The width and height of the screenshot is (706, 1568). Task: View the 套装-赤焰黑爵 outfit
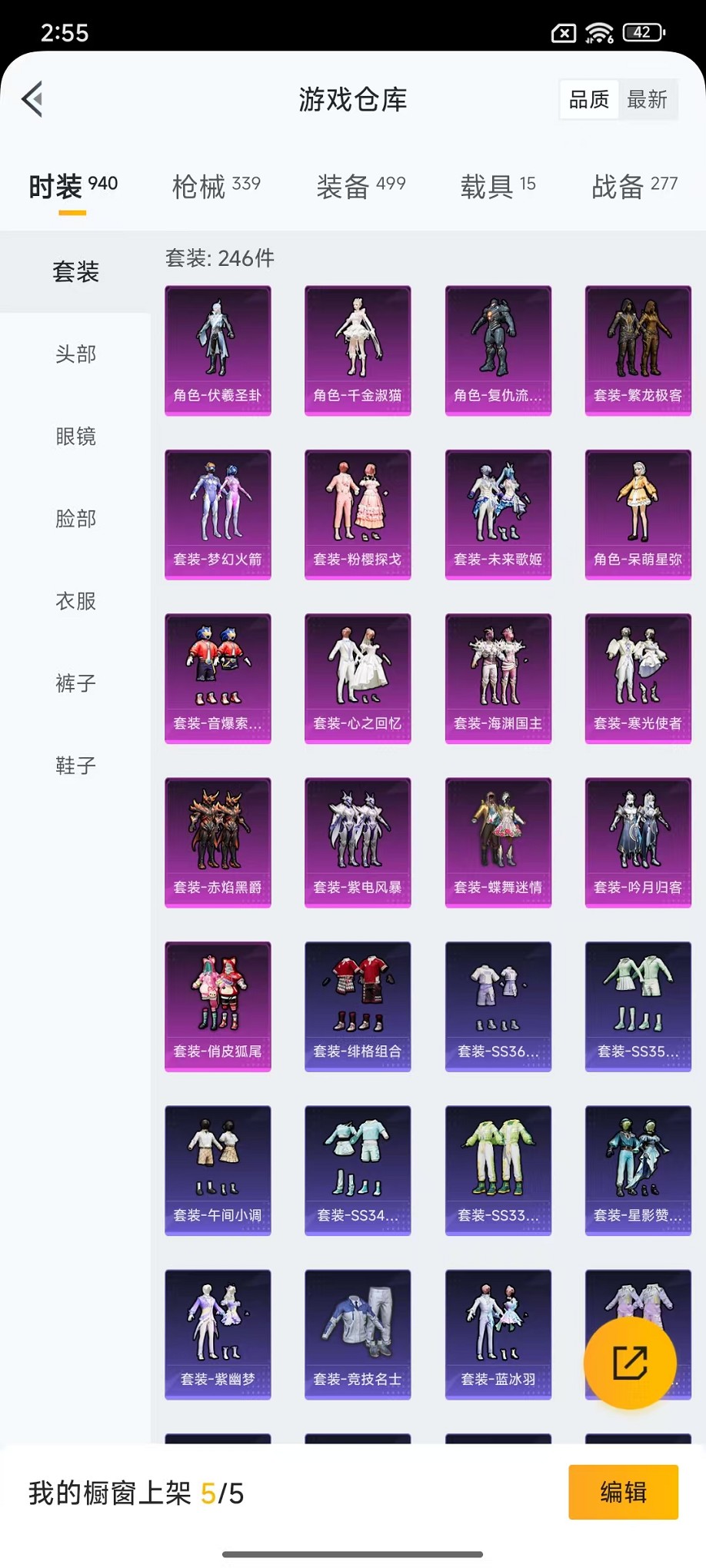coord(218,842)
